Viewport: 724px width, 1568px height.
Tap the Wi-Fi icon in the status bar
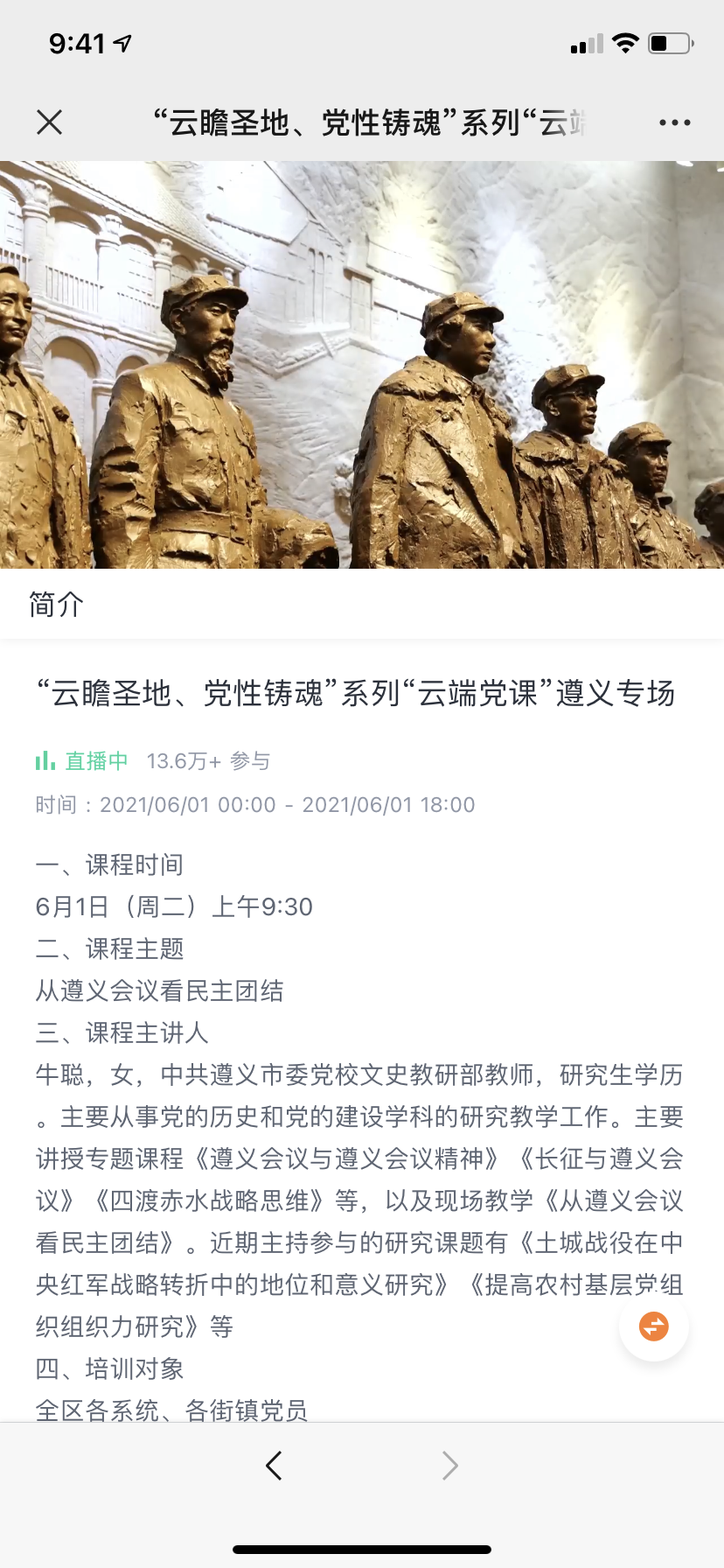point(626,41)
